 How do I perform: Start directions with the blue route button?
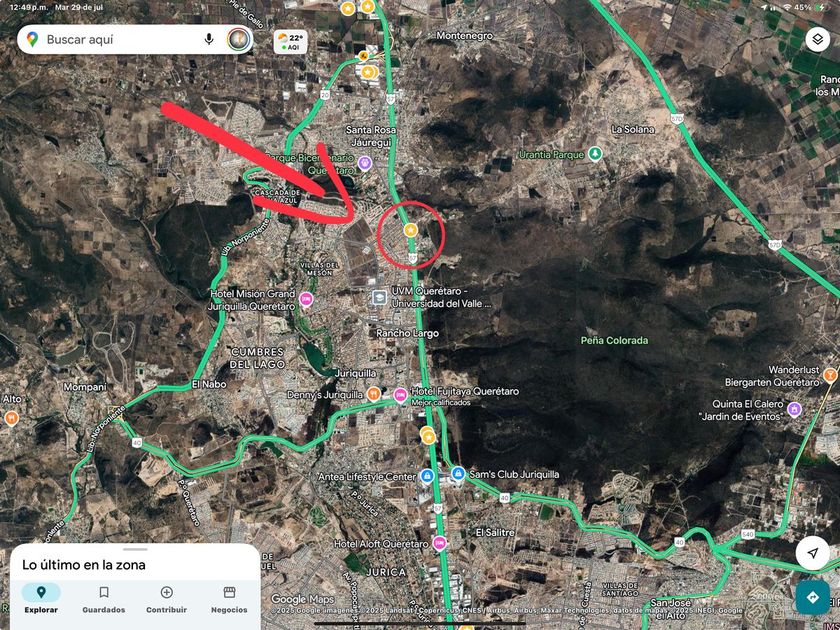(812, 598)
